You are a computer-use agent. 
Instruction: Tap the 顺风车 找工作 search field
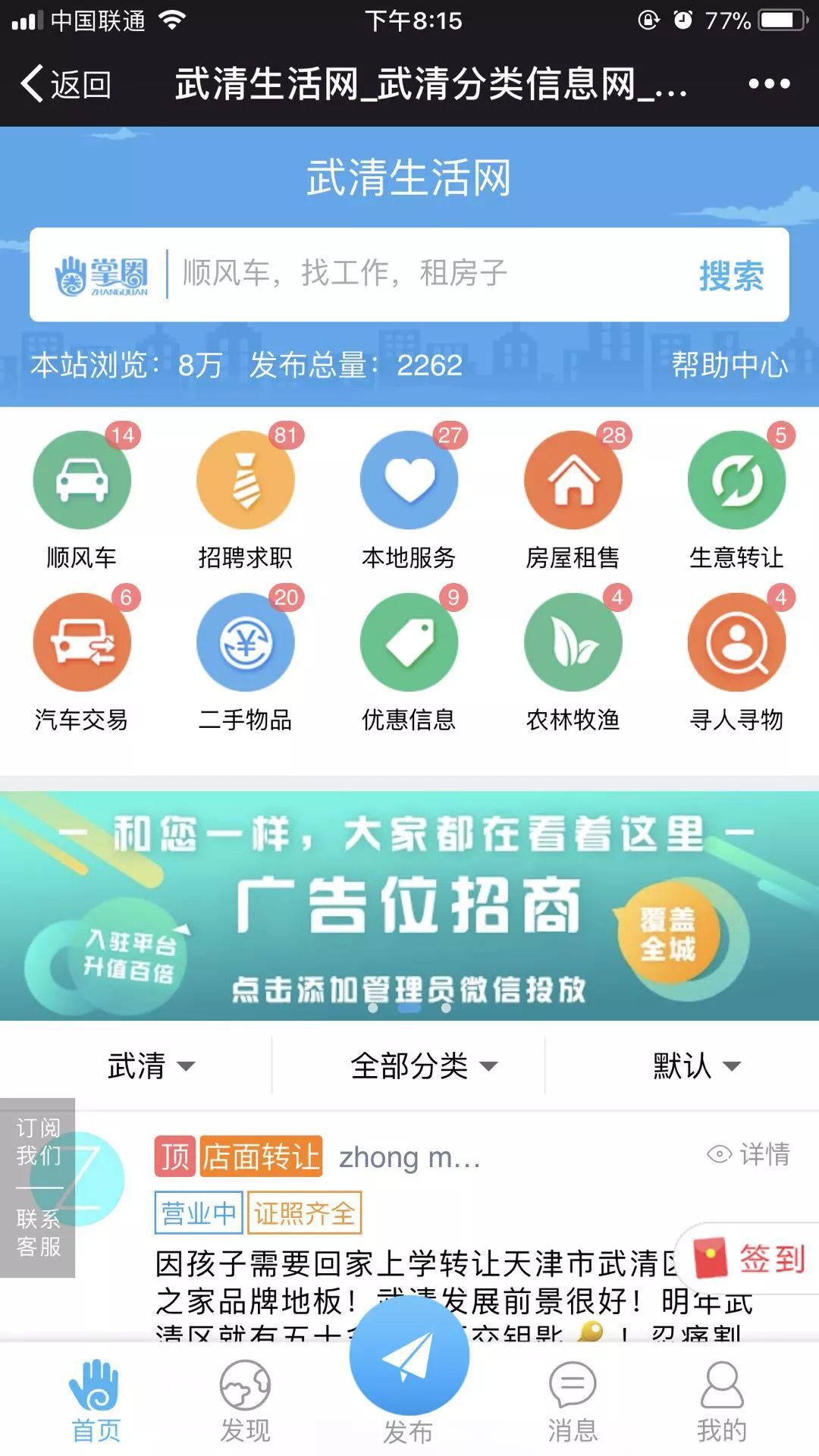click(x=432, y=273)
